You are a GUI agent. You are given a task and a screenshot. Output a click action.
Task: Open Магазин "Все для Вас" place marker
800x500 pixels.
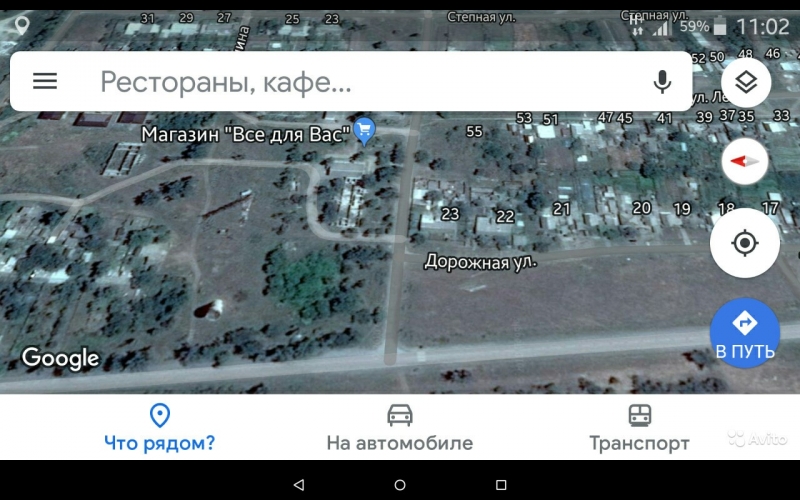coord(365,130)
